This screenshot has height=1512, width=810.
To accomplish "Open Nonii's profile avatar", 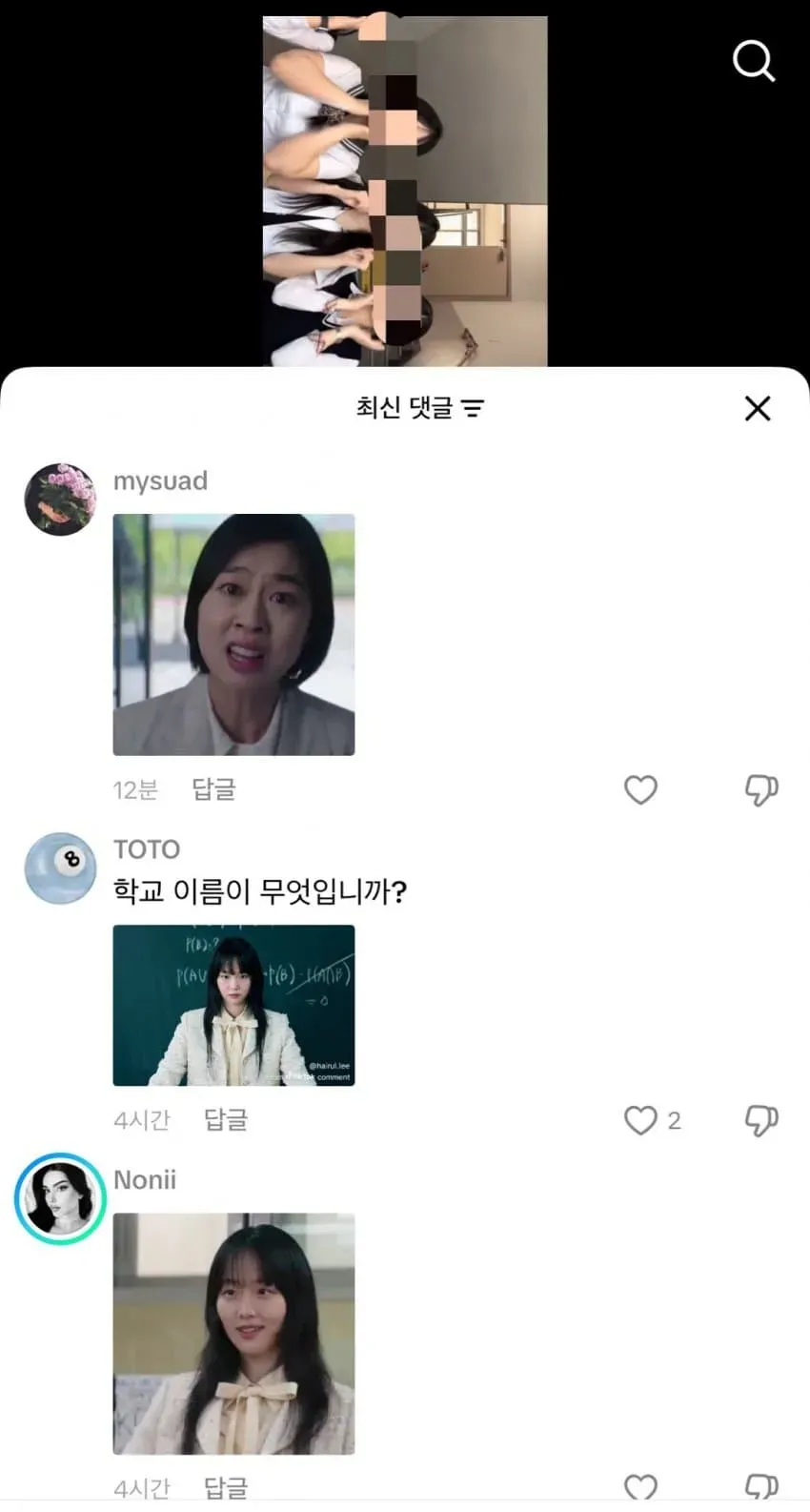I will pyautogui.click(x=60, y=1198).
